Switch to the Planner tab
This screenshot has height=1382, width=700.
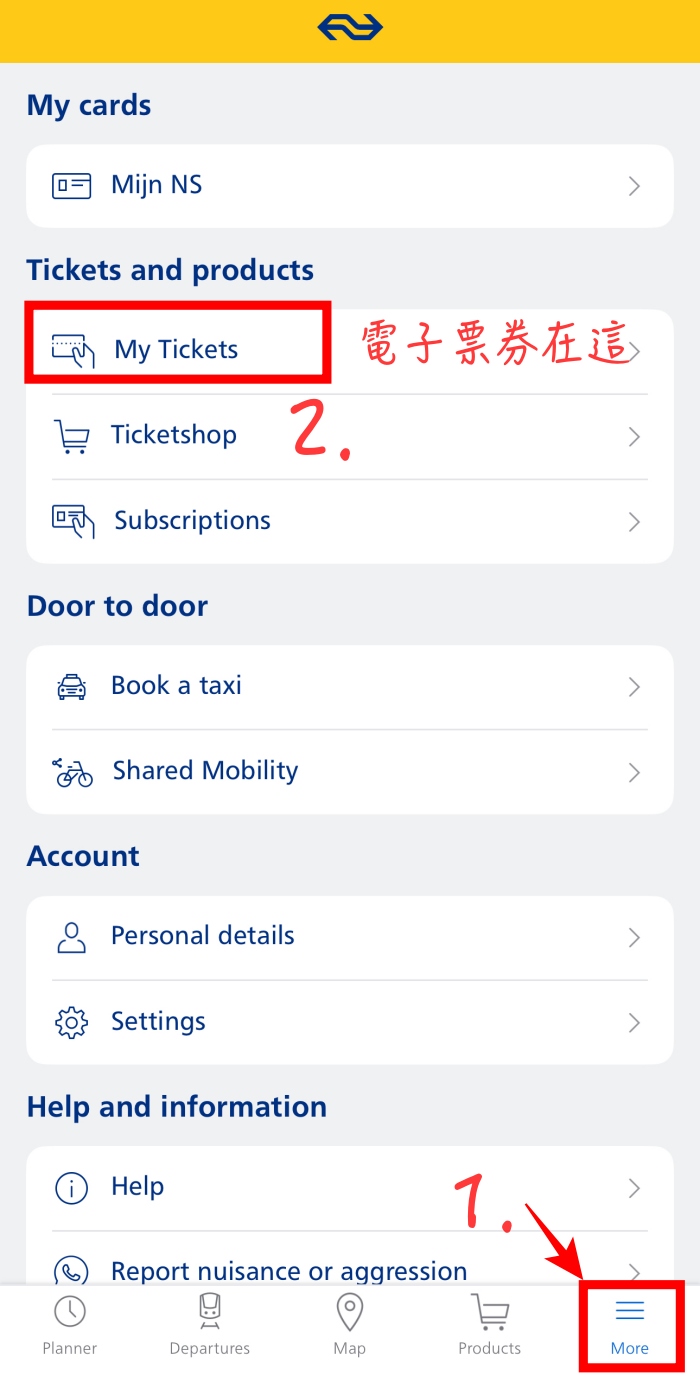[70, 1326]
